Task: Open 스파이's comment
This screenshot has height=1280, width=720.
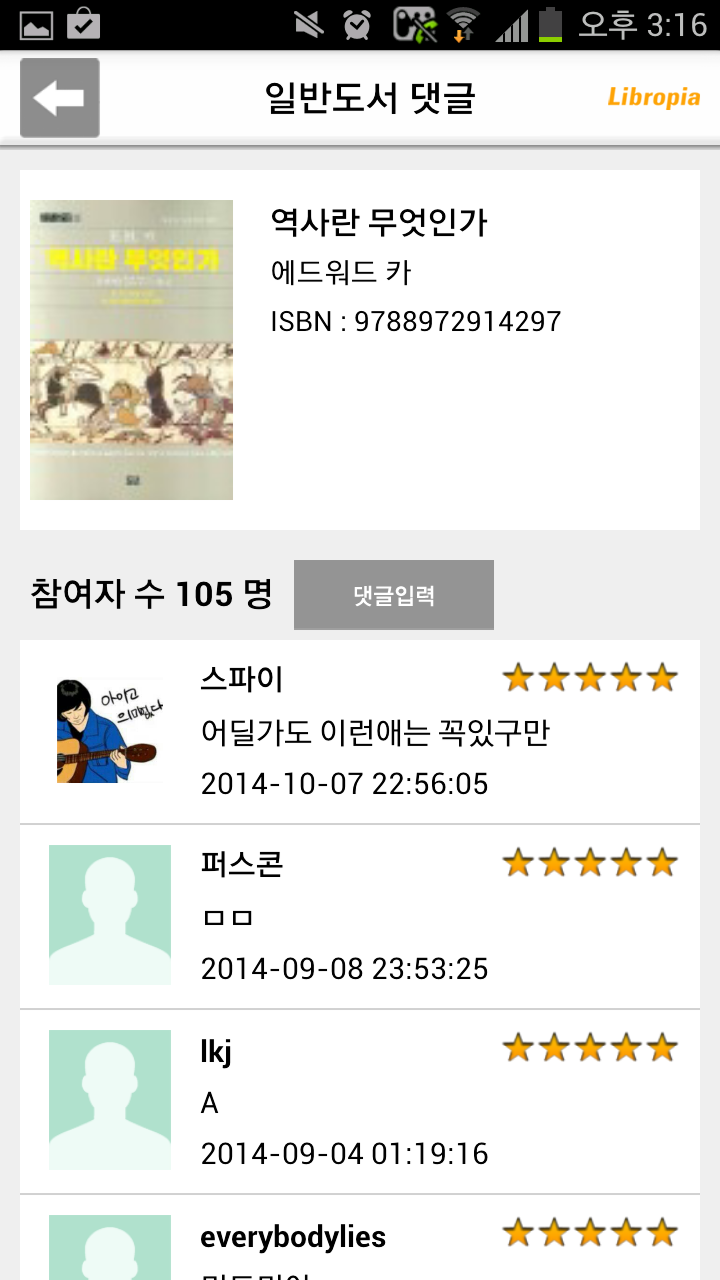Action: 360,732
